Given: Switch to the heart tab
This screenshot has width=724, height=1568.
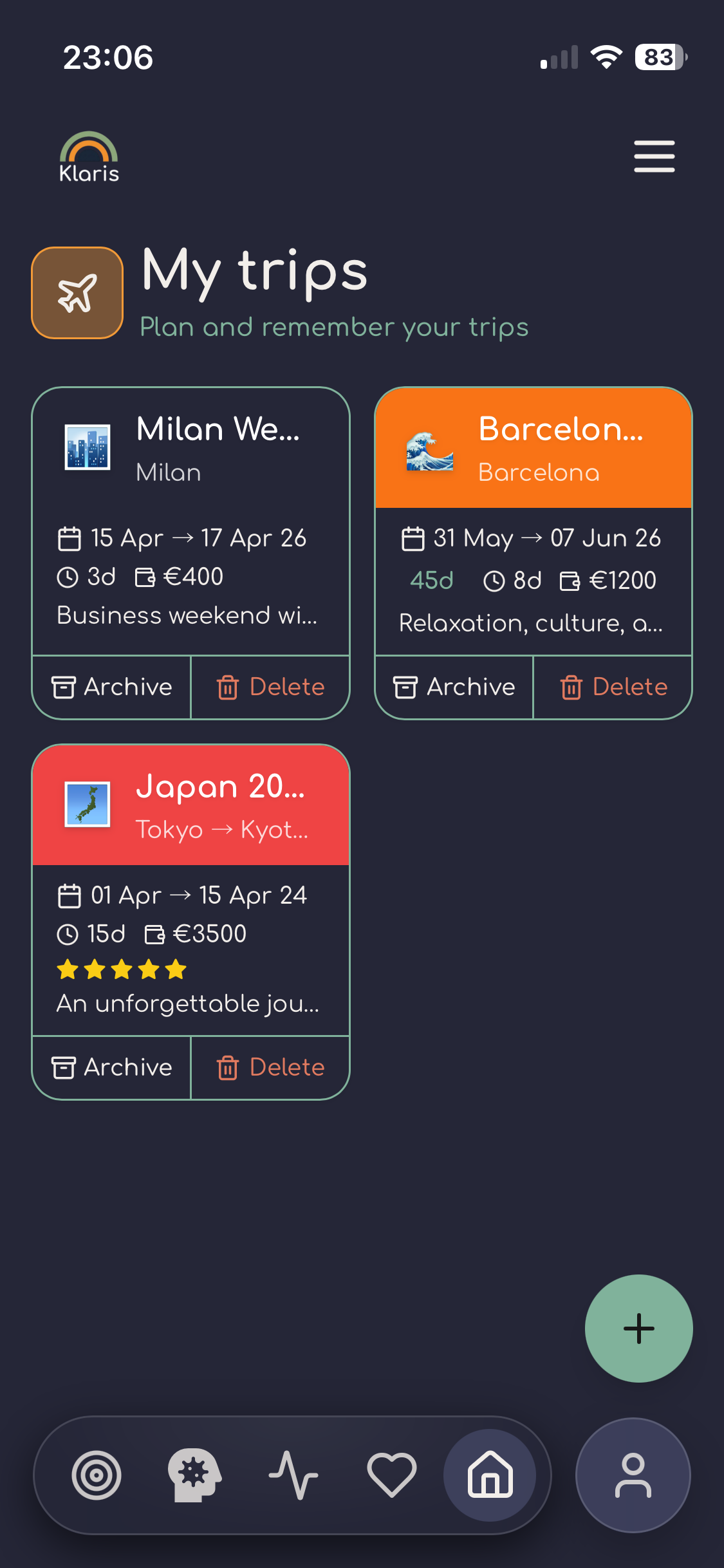Looking at the screenshot, I should (x=391, y=1475).
